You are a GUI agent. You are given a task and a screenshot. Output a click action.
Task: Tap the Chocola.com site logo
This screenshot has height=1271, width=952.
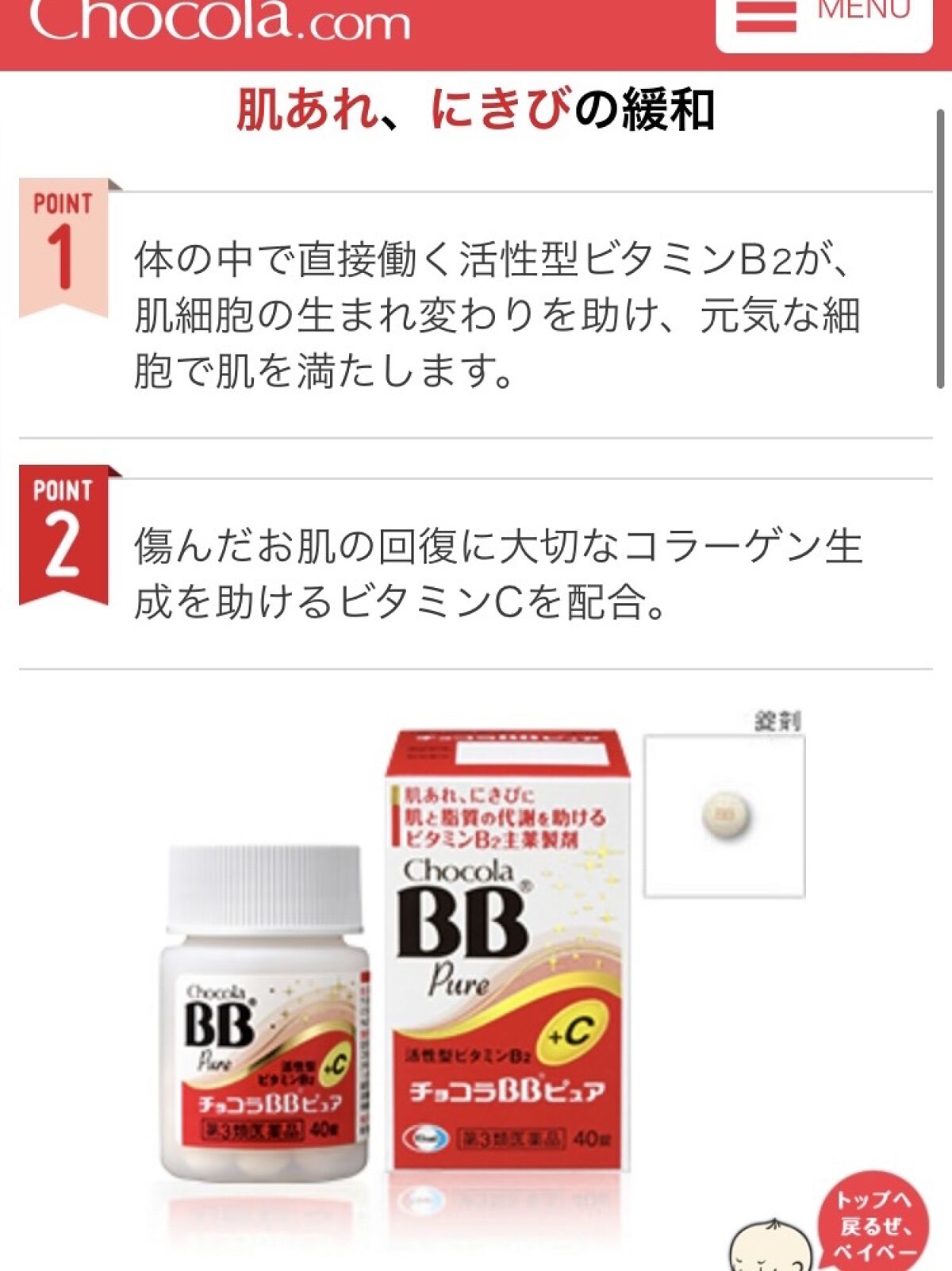click(x=220, y=20)
